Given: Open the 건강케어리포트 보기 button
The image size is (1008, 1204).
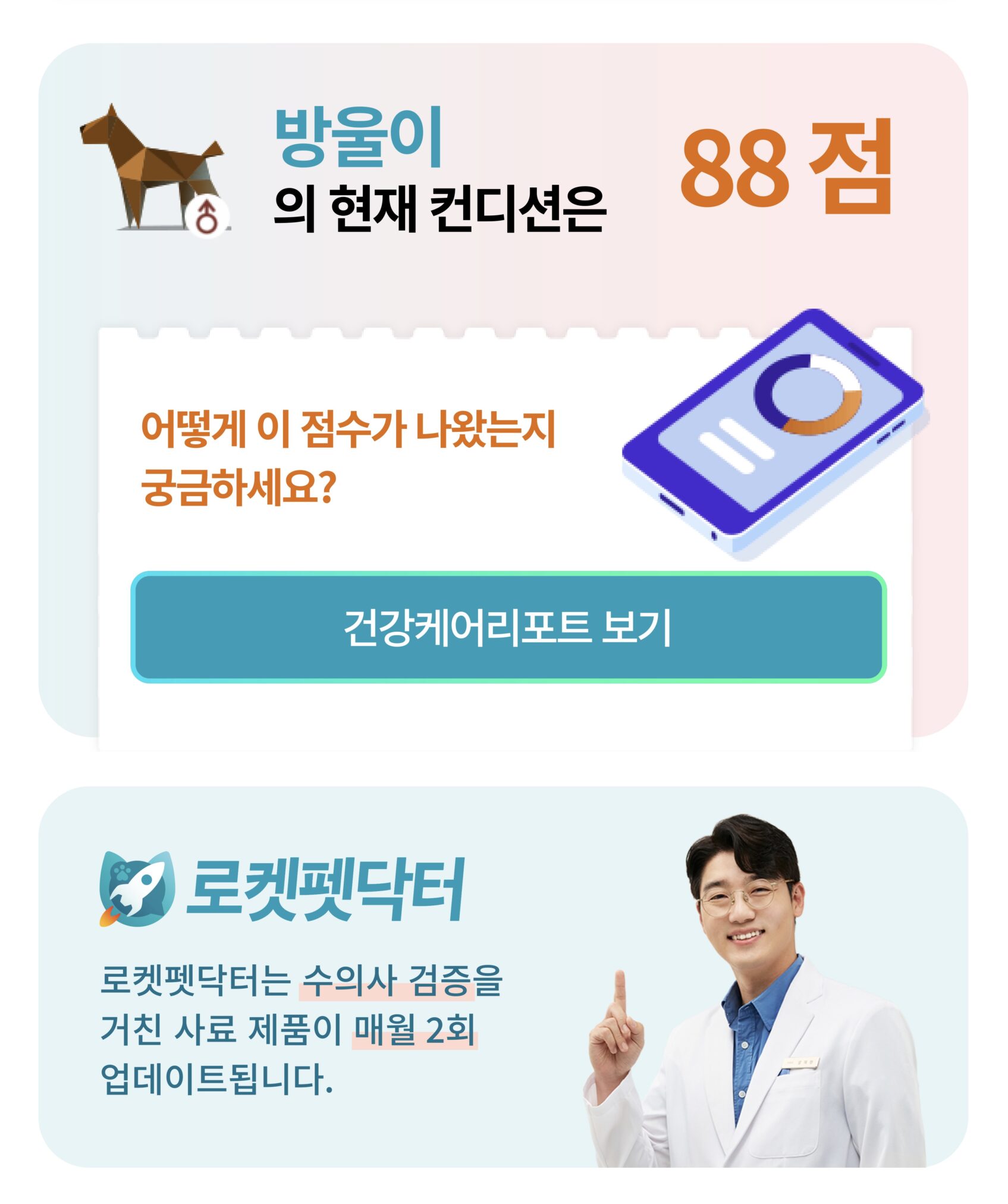Looking at the screenshot, I should pyautogui.click(x=508, y=627).
